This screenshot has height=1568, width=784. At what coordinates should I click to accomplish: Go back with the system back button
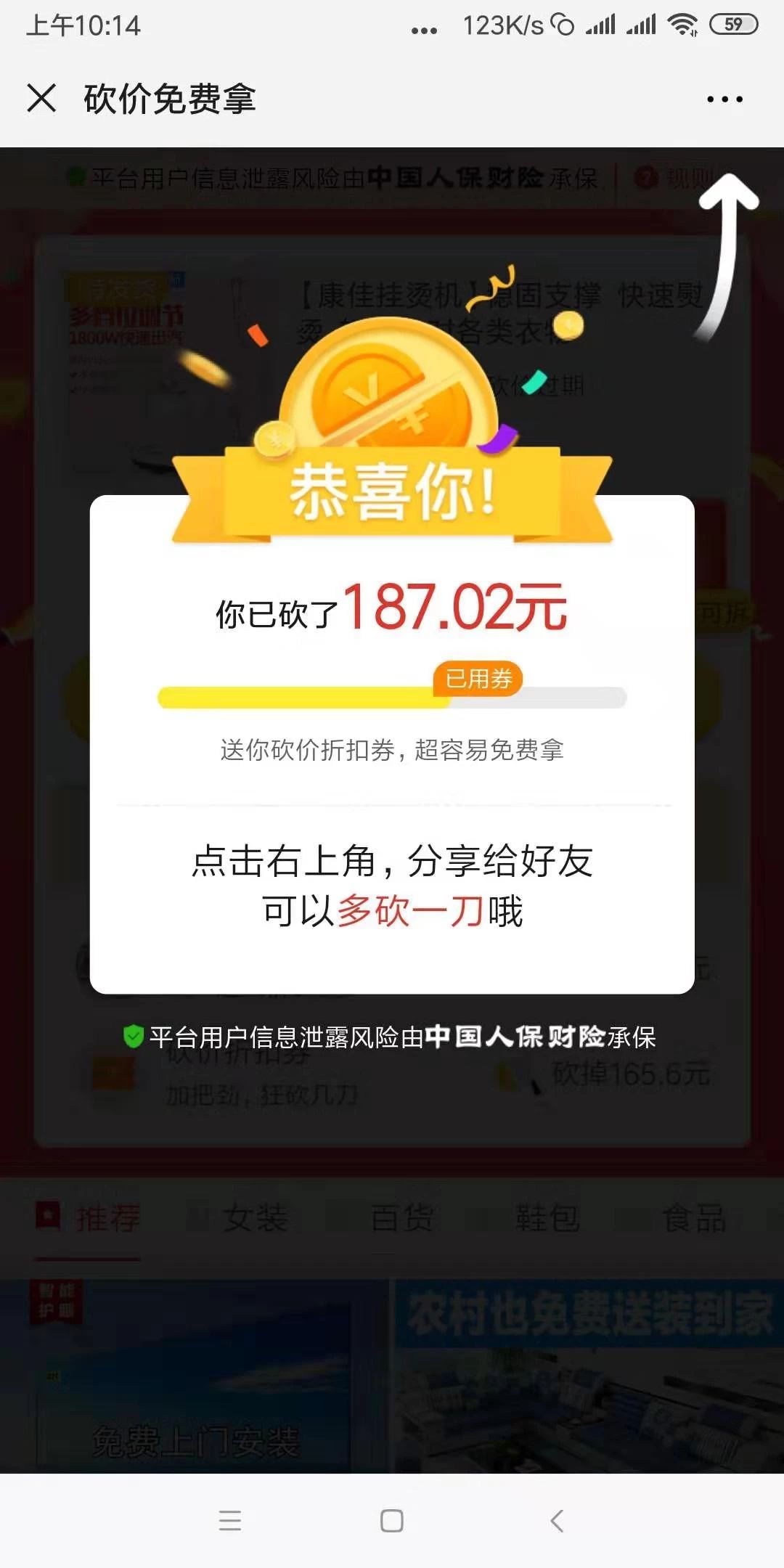(557, 1520)
